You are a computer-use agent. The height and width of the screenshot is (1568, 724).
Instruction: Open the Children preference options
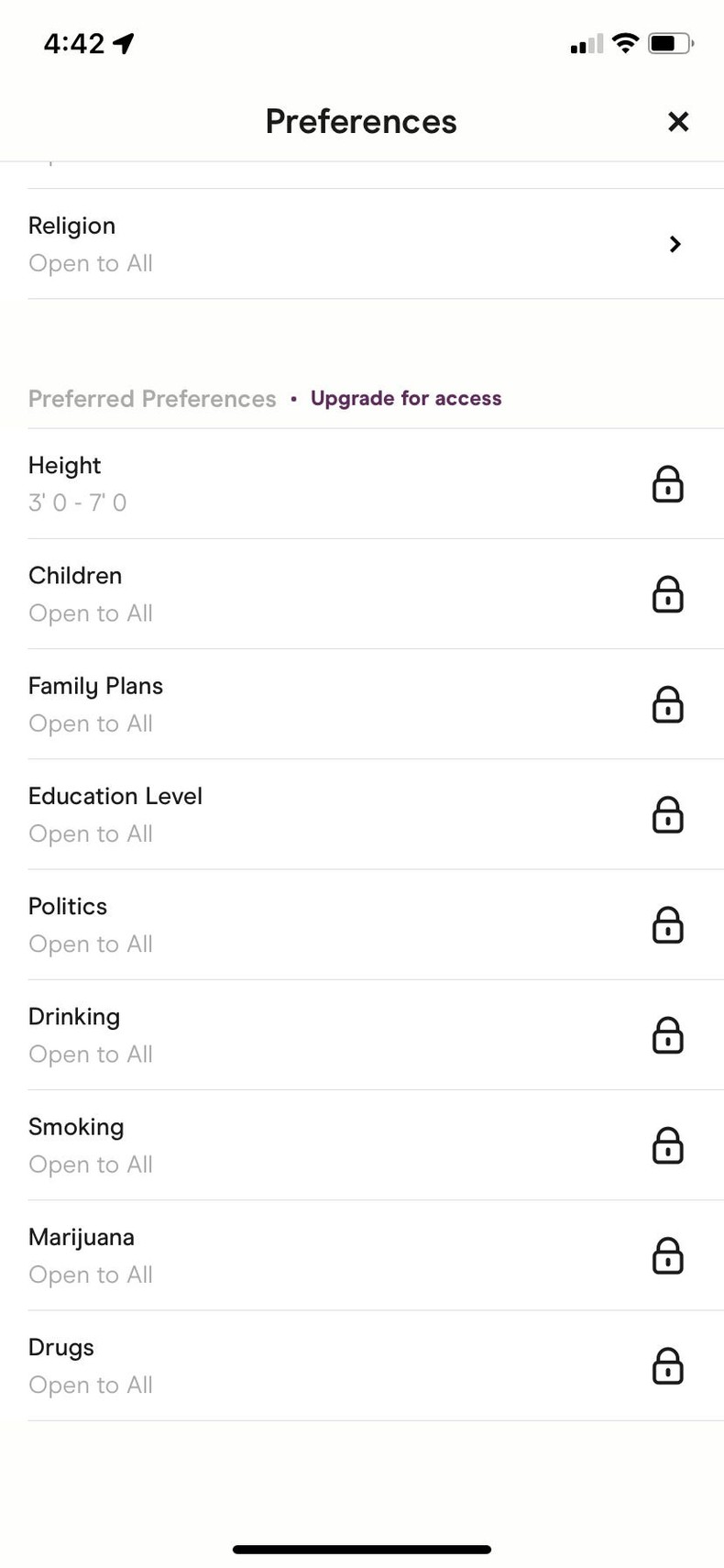(275, 594)
